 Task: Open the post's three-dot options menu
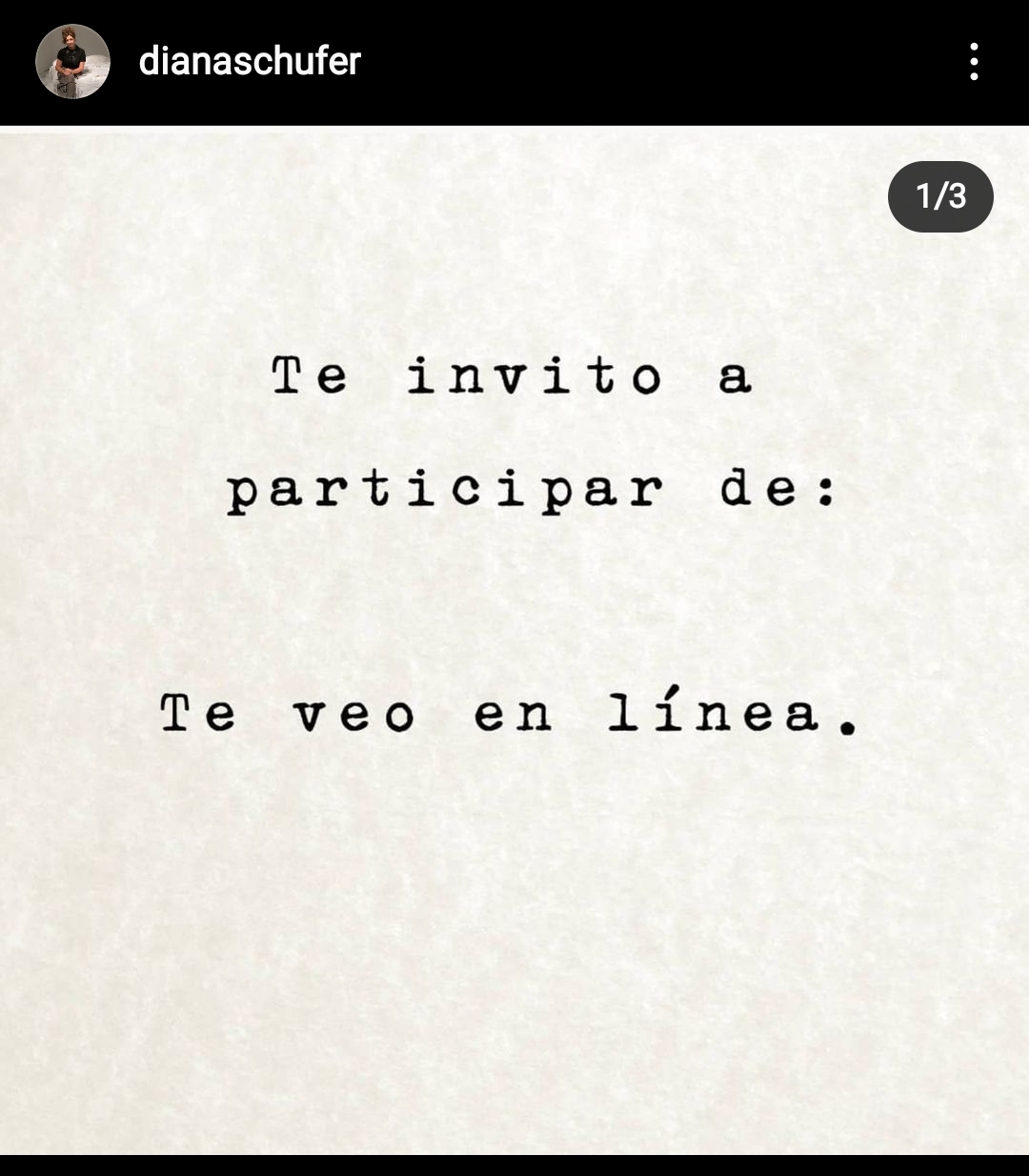(x=973, y=62)
